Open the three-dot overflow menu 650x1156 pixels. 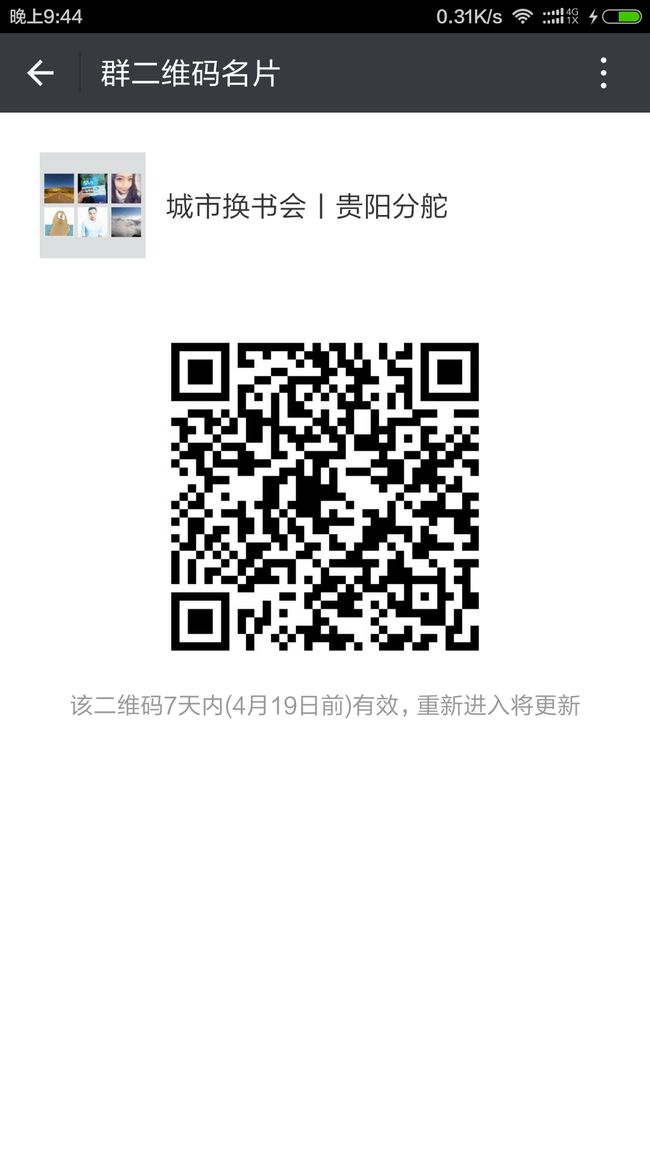click(x=603, y=73)
